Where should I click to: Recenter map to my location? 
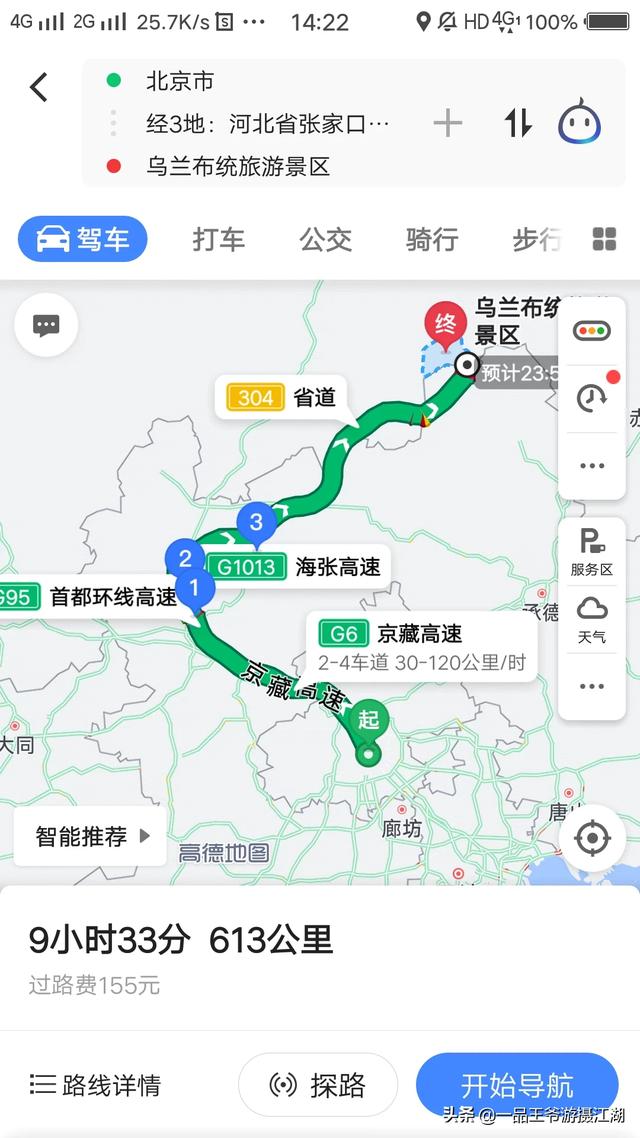point(592,837)
